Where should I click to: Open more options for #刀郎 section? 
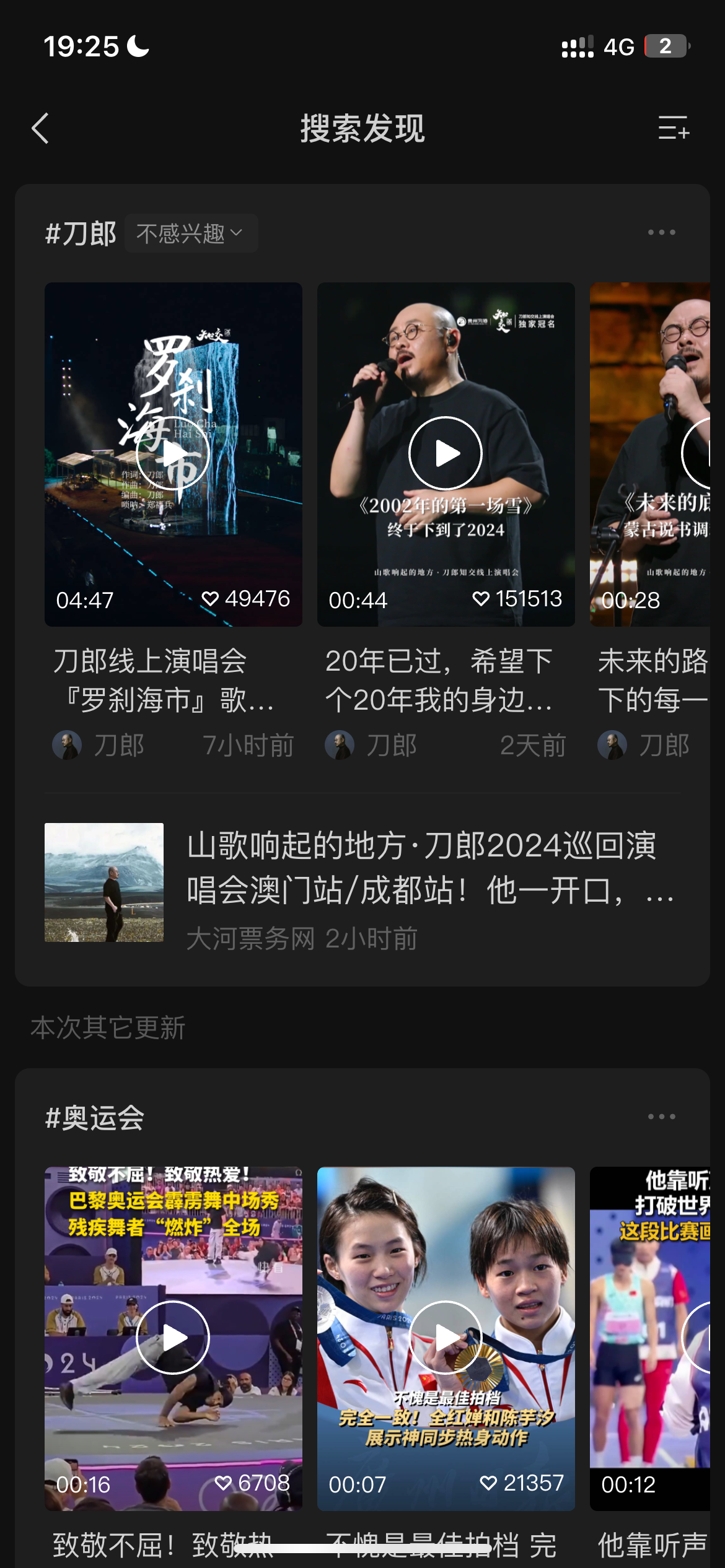[661, 232]
